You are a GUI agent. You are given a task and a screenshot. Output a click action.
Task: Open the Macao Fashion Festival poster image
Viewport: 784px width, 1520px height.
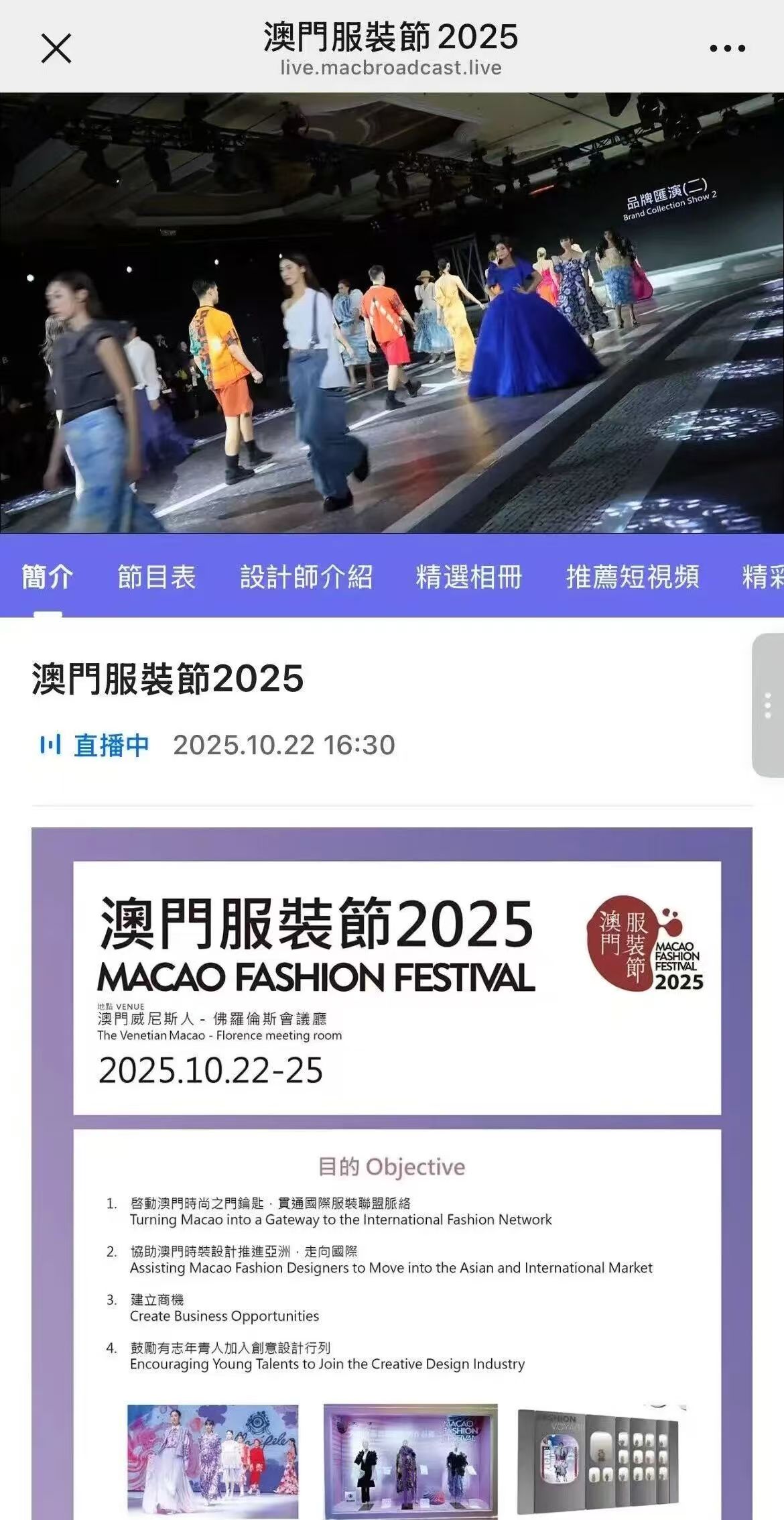click(392, 1173)
